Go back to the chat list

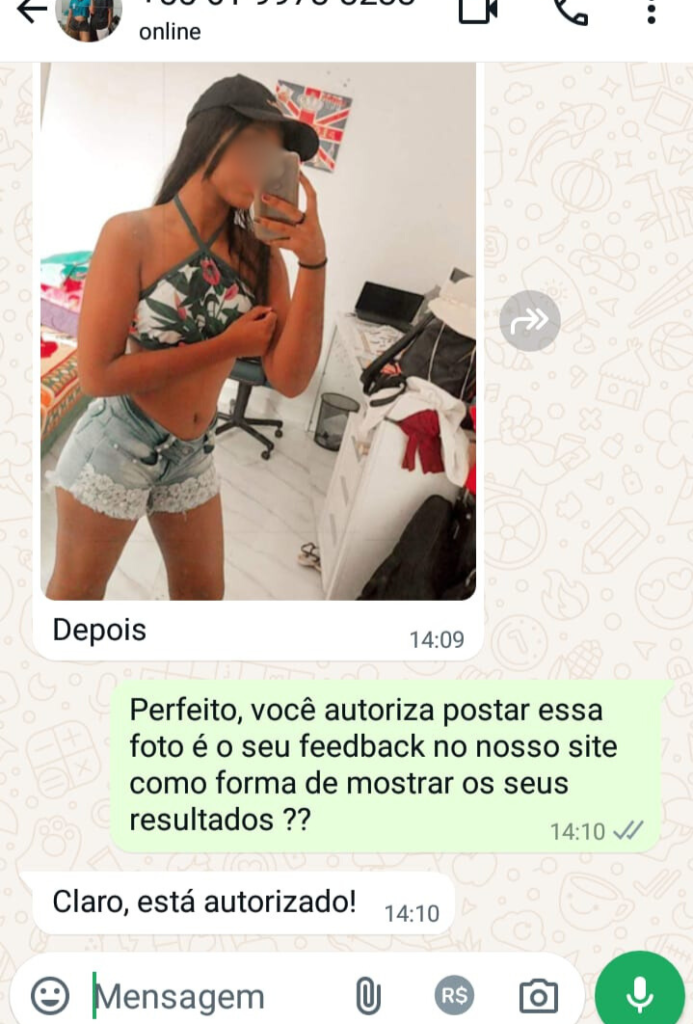(30, 12)
